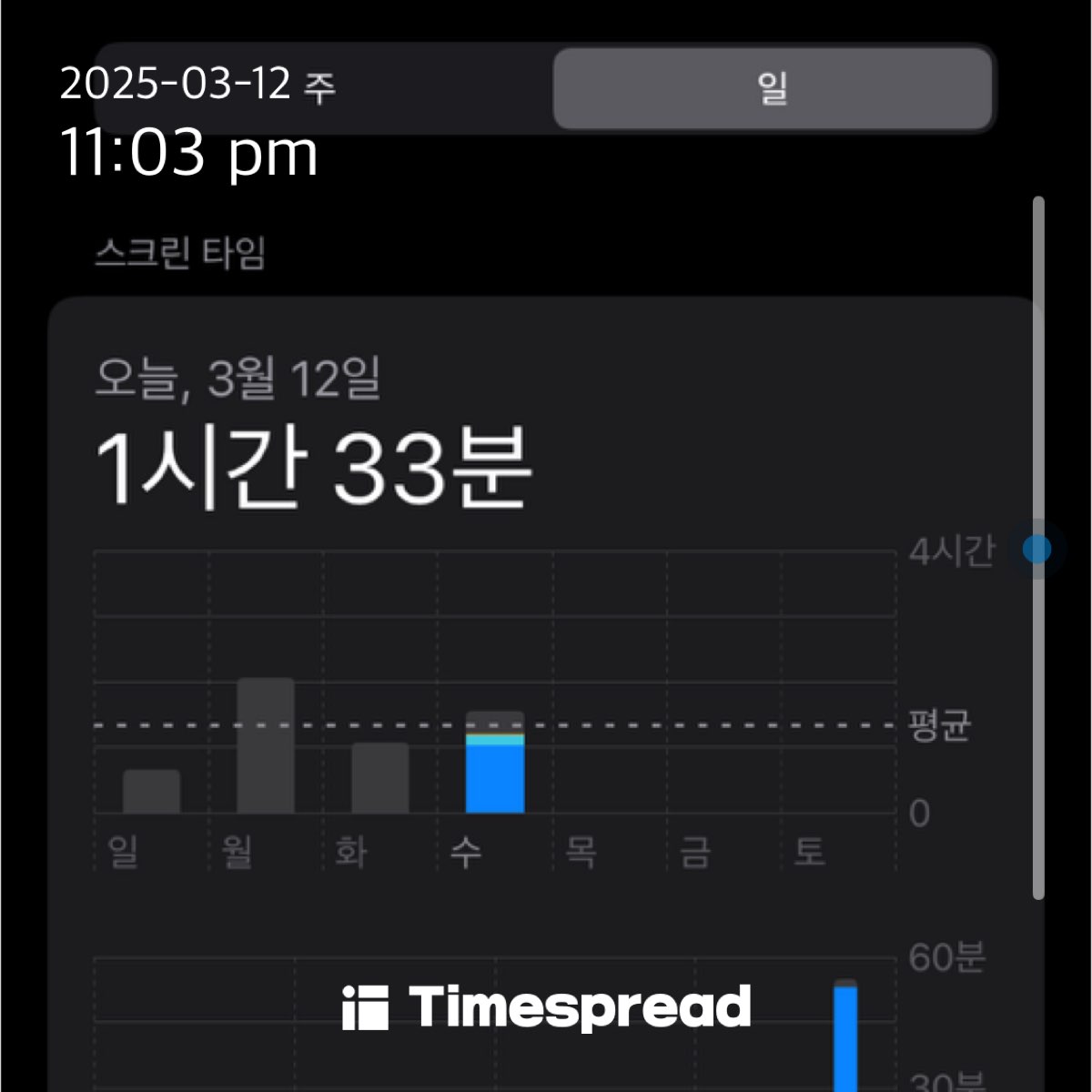Screen dimensions: 1092x1092
Task: Select the 월 (Monday) bar in the chart
Action: [x=265, y=746]
